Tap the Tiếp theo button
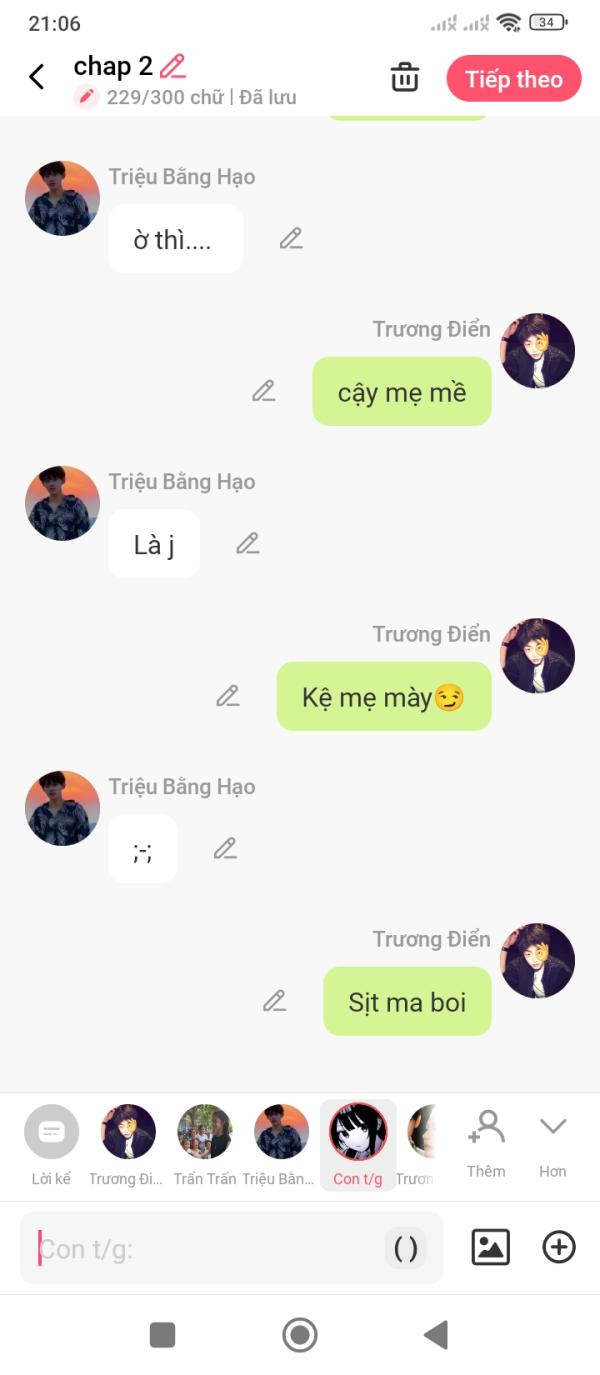The height and width of the screenshot is (1375, 600). (513, 79)
